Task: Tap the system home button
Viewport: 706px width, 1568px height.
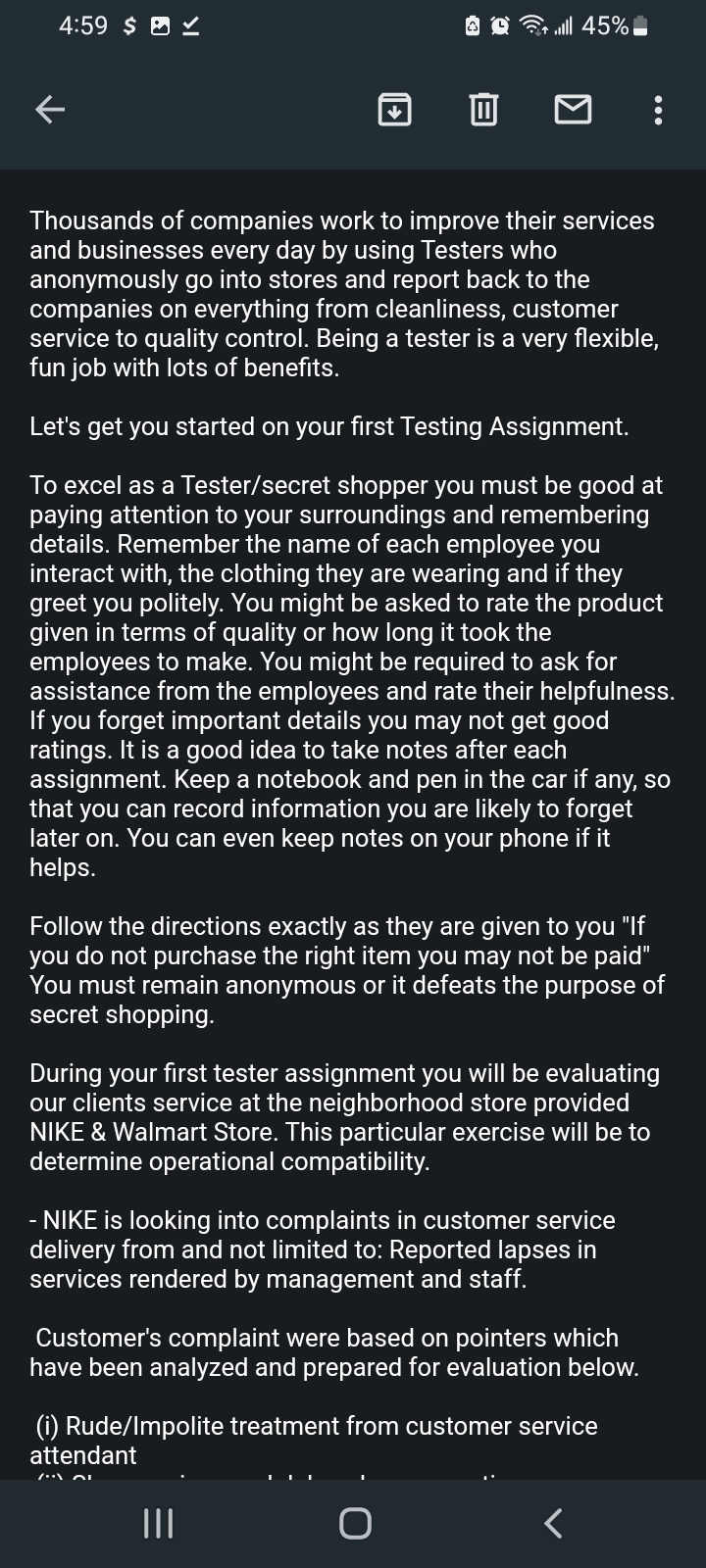Action: (x=355, y=1523)
